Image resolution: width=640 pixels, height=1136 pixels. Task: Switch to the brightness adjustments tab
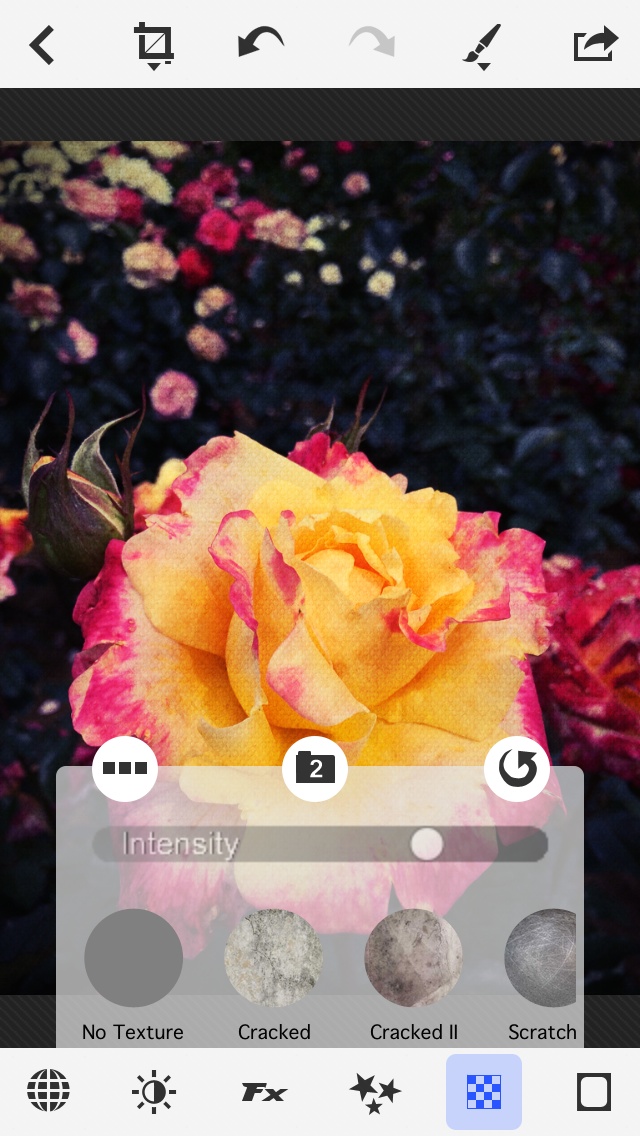[x=154, y=1092]
